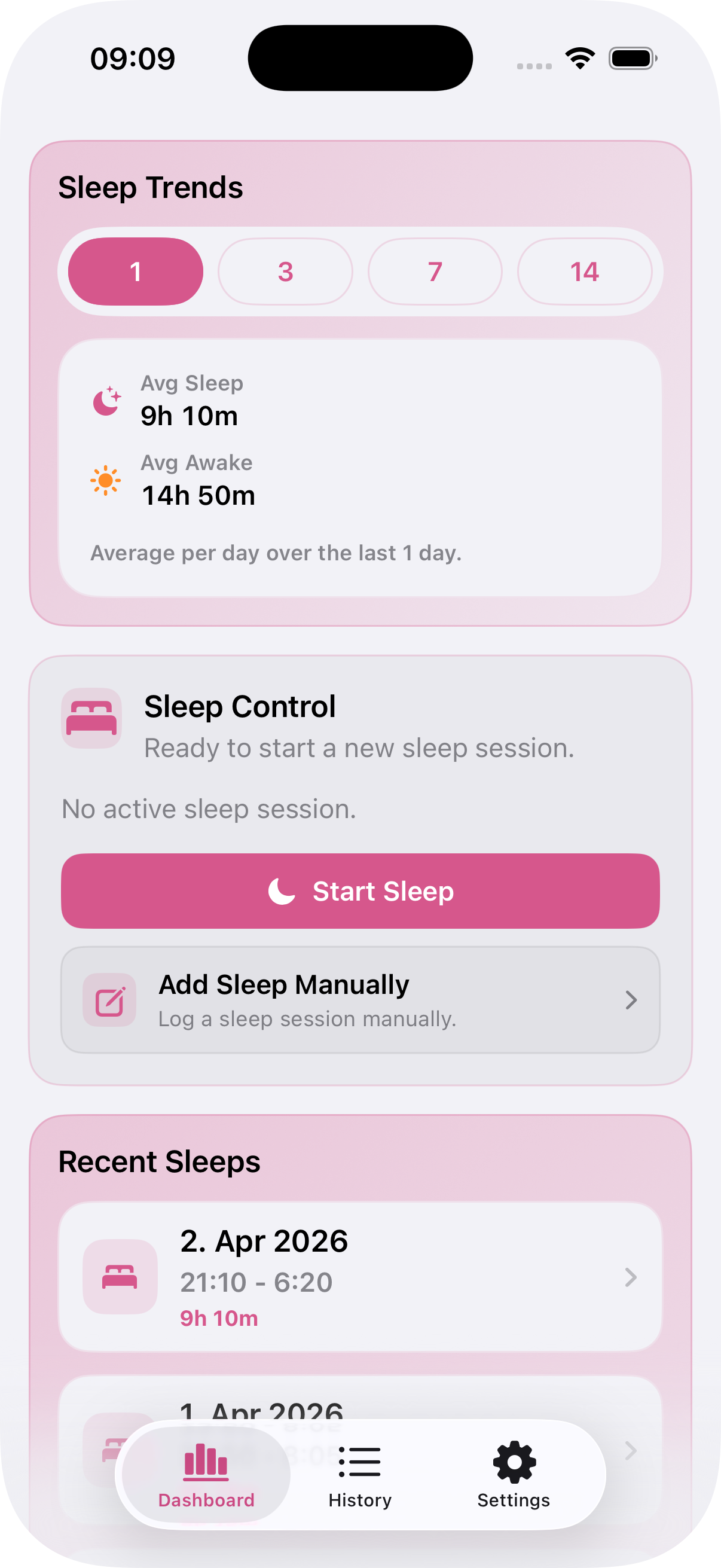721x1568 pixels.
Task: Open Add Sleep Manually
Action: [359, 1000]
